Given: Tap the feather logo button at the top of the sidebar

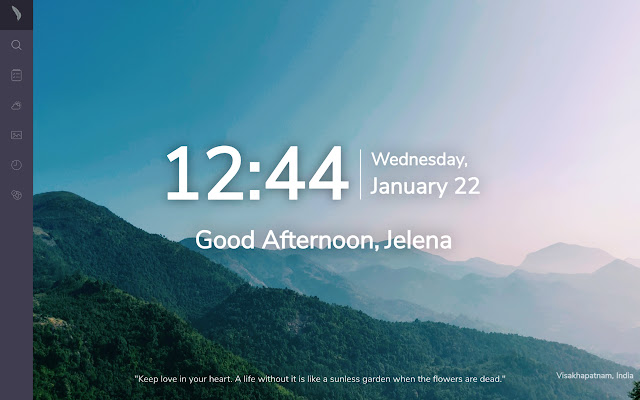Looking at the screenshot, I should 16,13.
